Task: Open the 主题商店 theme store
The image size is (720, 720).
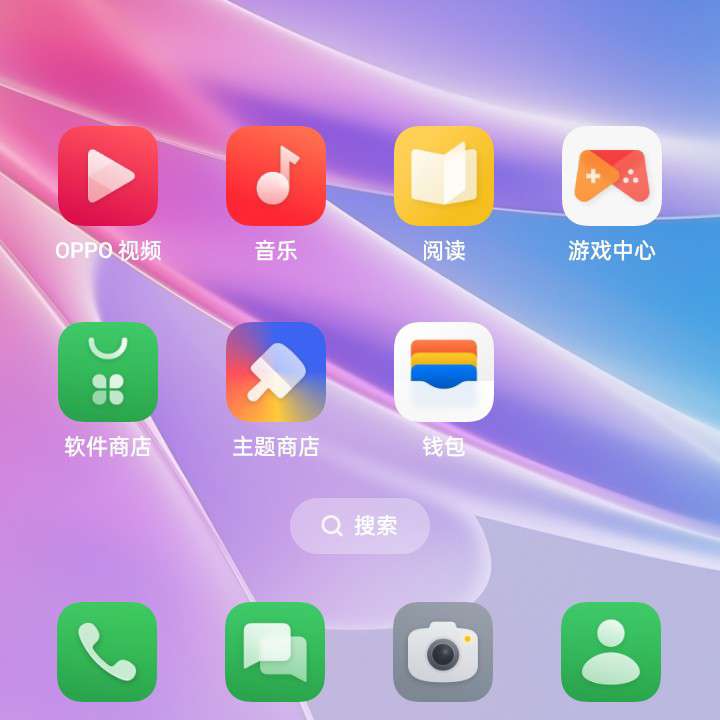Action: pos(276,372)
